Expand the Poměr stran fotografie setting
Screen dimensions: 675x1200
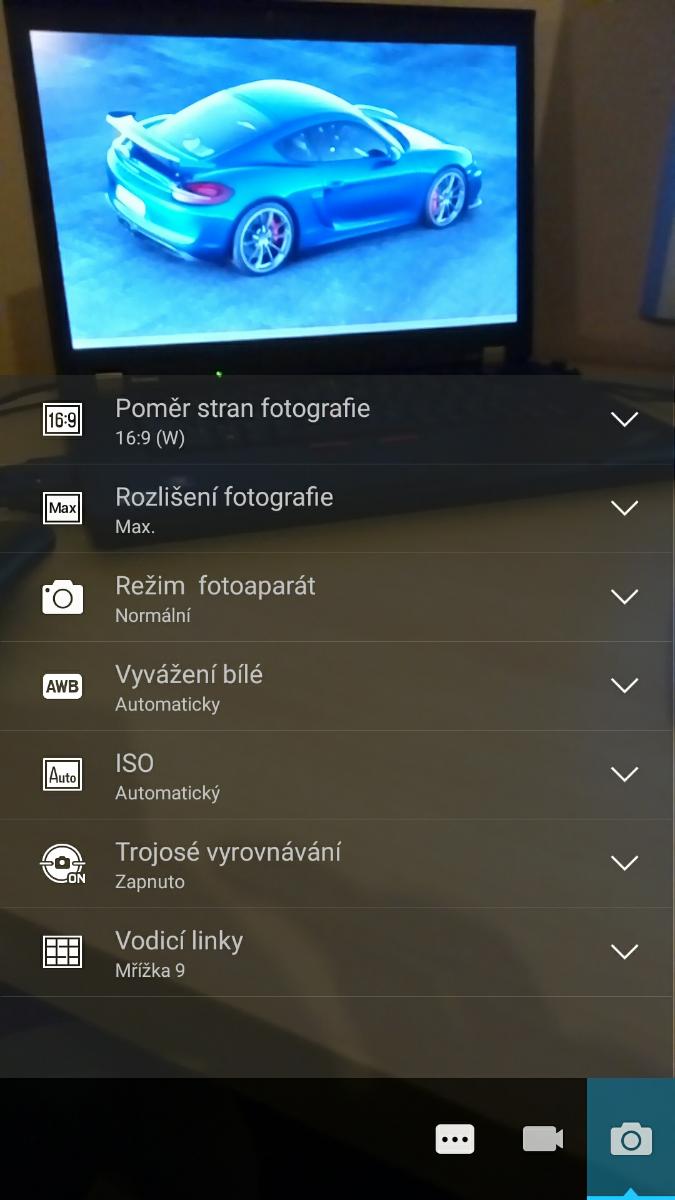(624, 420)
